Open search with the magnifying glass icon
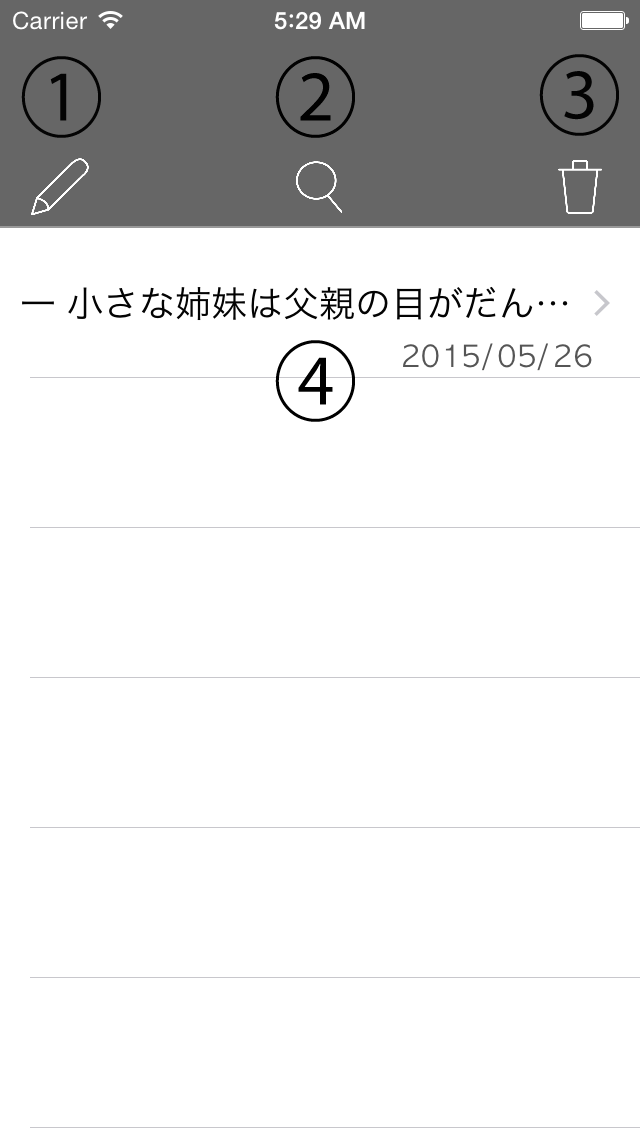Image resolution: width=640 pixels, height=1136 pixels. pyautogui.click(x=319, y=187)
